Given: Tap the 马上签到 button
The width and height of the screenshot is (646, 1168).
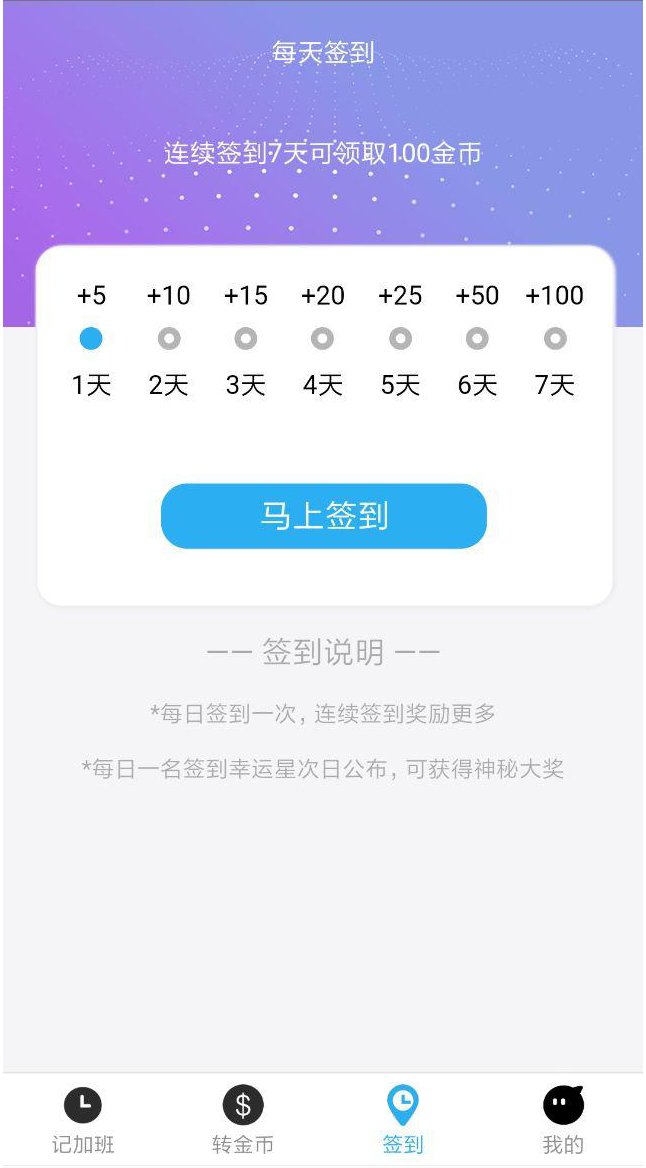Looking at the screenshot, I should [323, 516].
